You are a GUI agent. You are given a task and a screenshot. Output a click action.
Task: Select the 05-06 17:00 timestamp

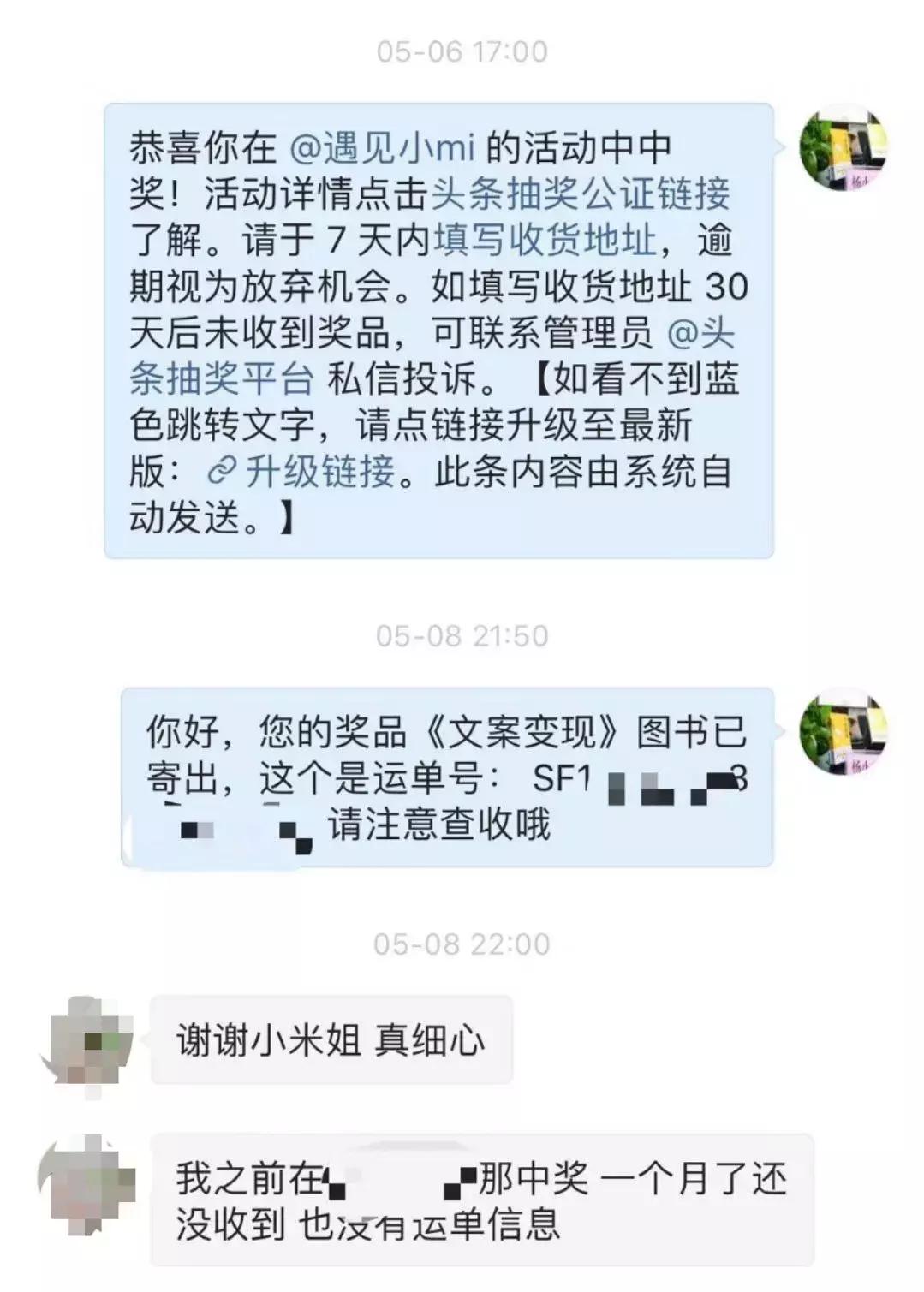click(x=461, y=50)
